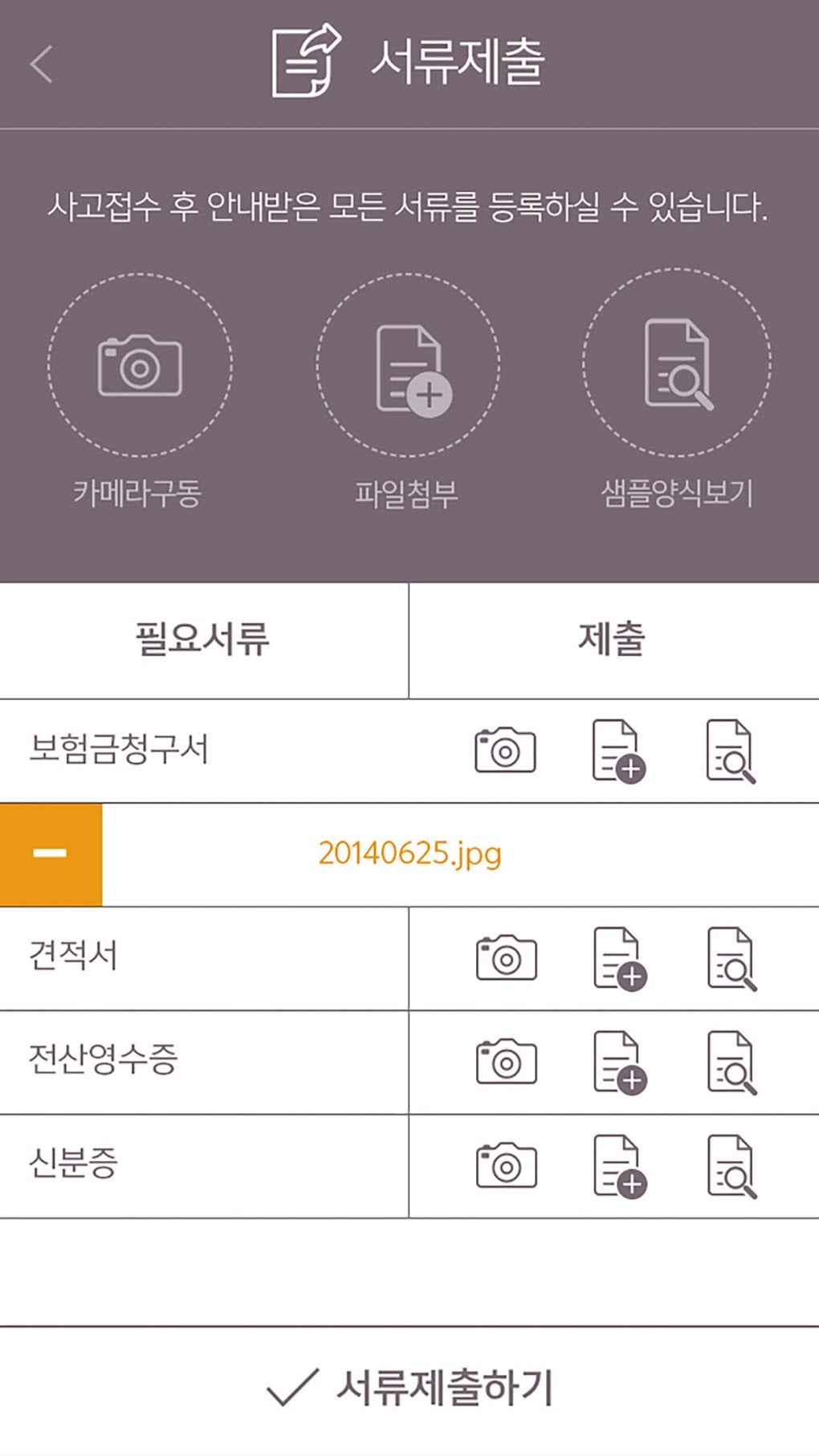
Task: View sample form for 신분증
Action: [x=731, y=1166]
